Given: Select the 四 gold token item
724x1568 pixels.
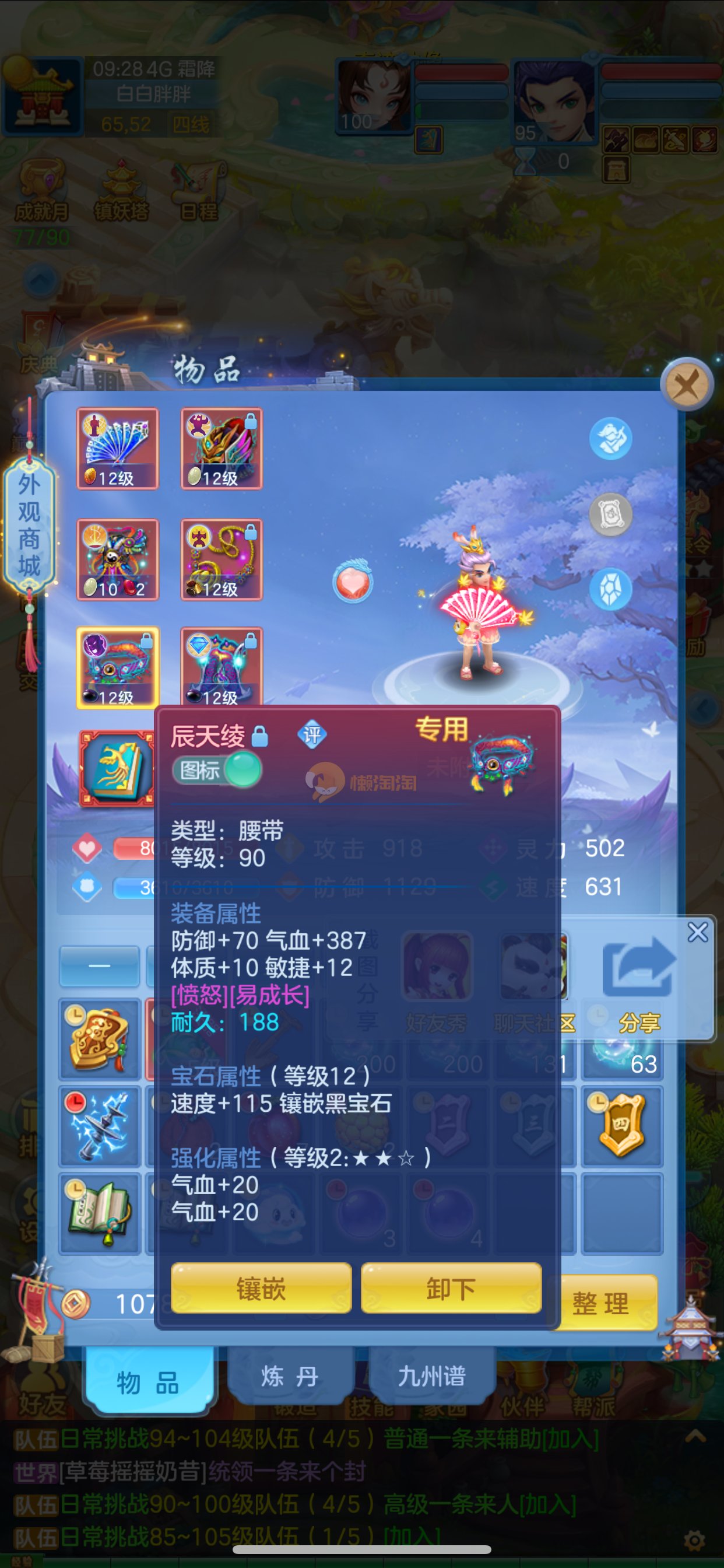Looking at the screenshot, I should [621, 1125].
